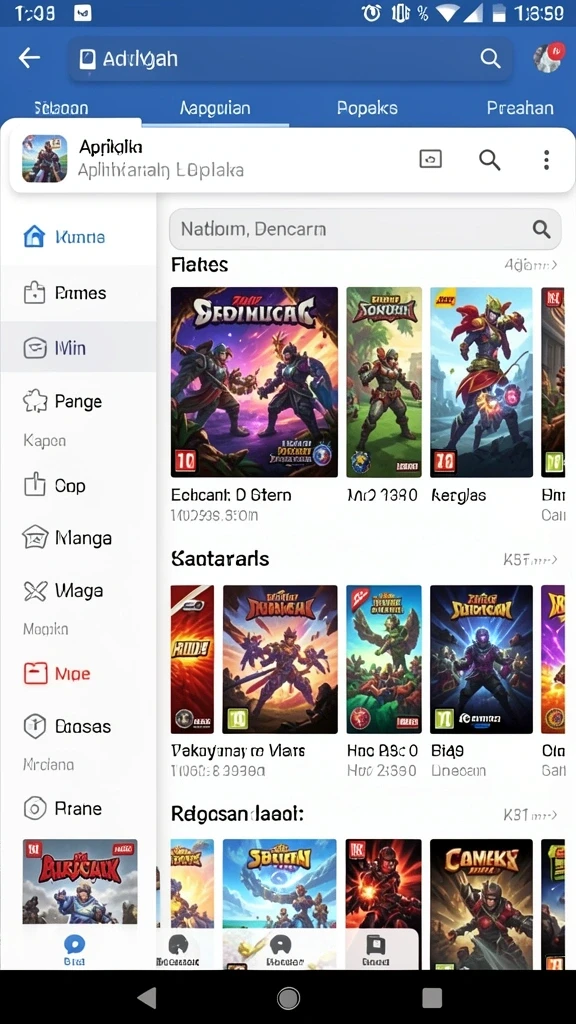The width and height of the screenshot is (576, 1024).
Task: Open Pames in the side menu
Action: point(78,293)
